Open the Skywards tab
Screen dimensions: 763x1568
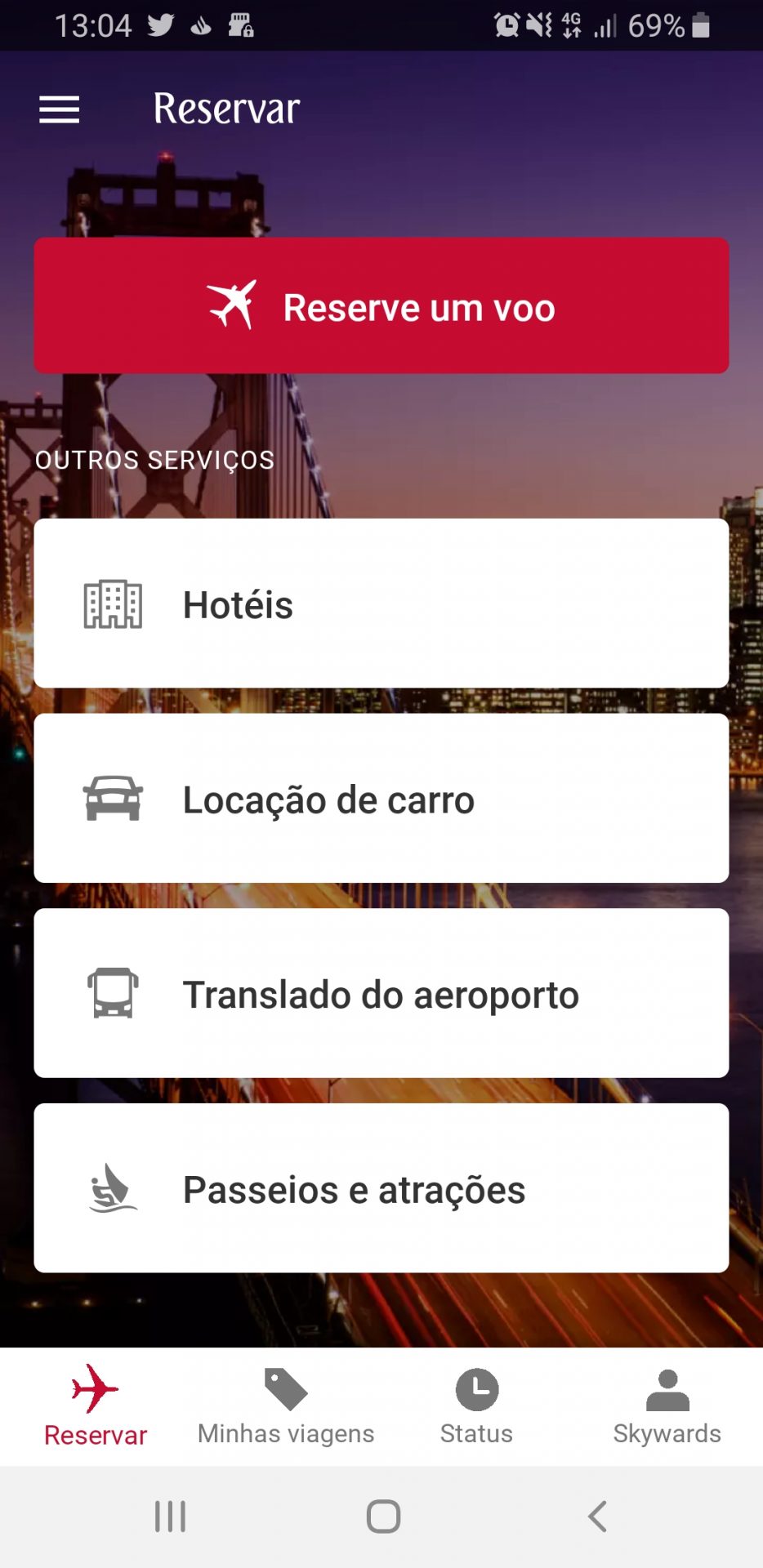pyautogui.click(x=667, y=1406)
